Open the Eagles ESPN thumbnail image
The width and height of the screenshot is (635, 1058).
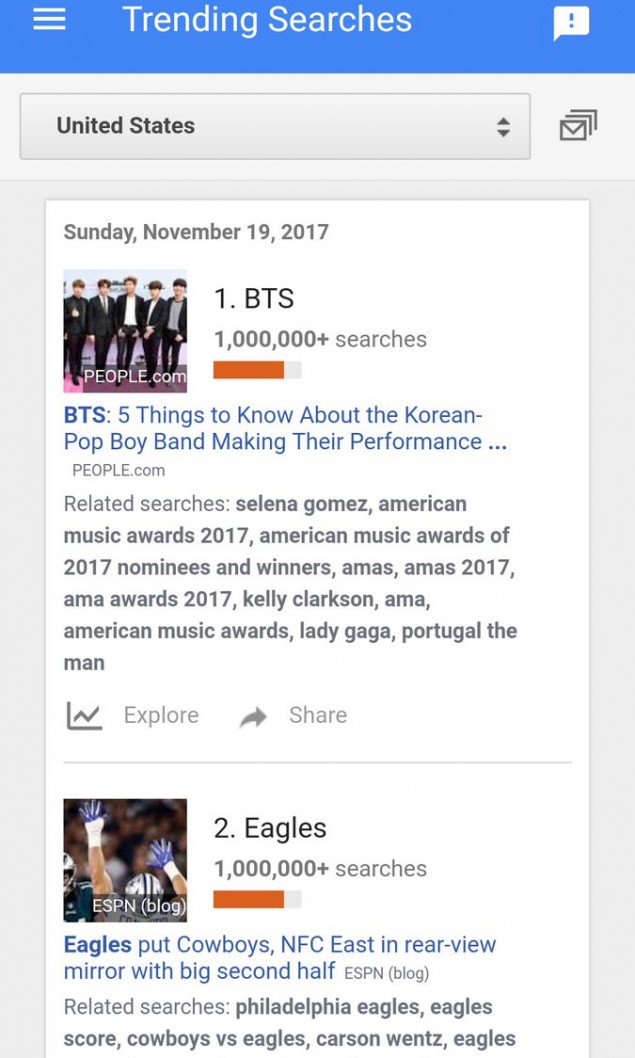(125, 860)
